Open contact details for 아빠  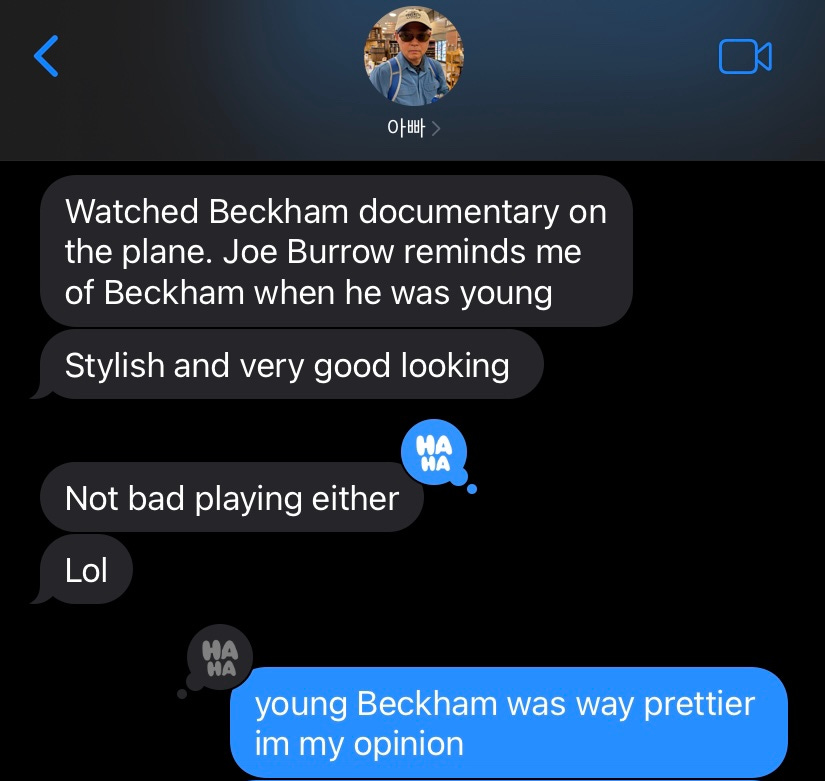[x=413, y=128]
